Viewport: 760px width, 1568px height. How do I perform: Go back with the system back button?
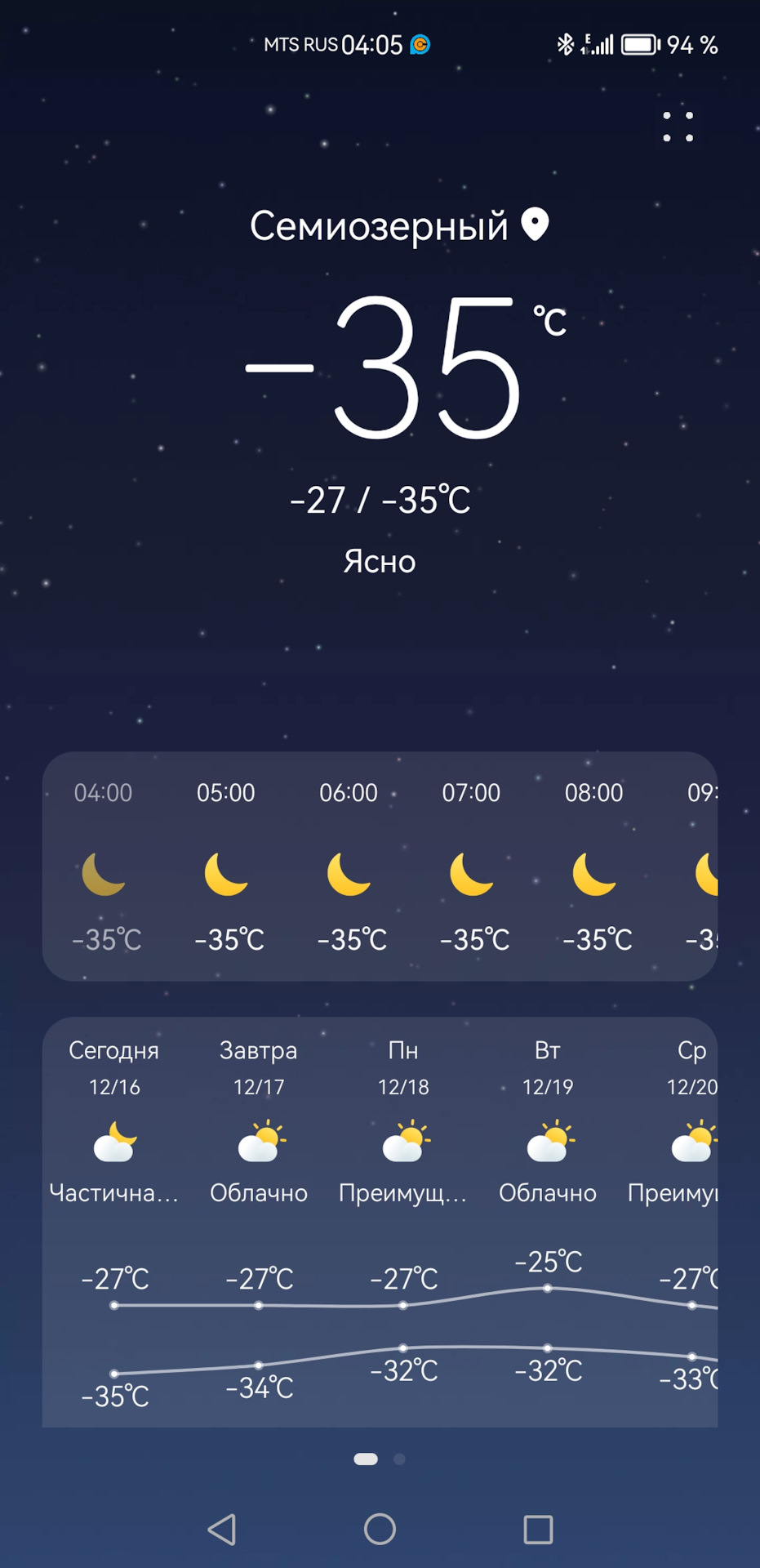point(222,1529)
